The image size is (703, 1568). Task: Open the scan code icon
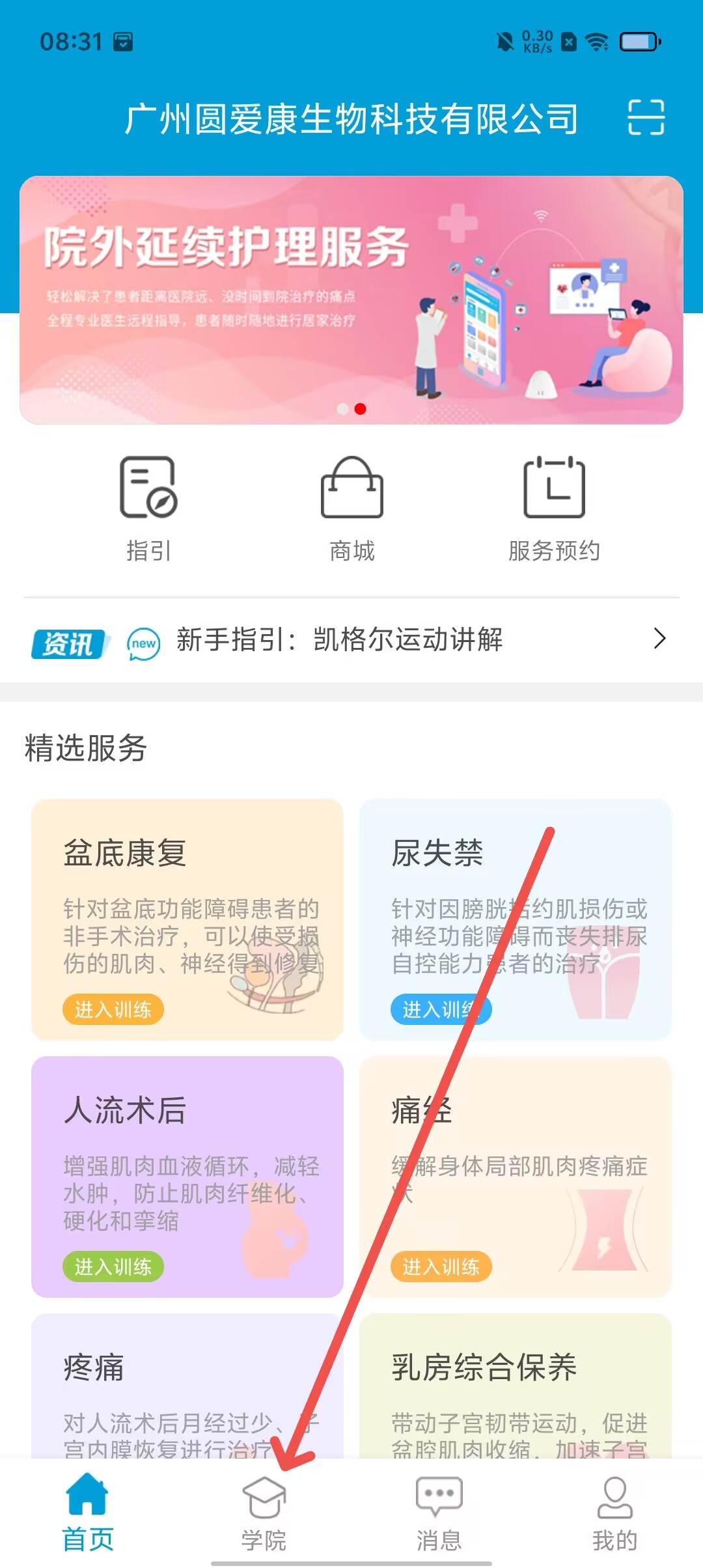(646, 117)
